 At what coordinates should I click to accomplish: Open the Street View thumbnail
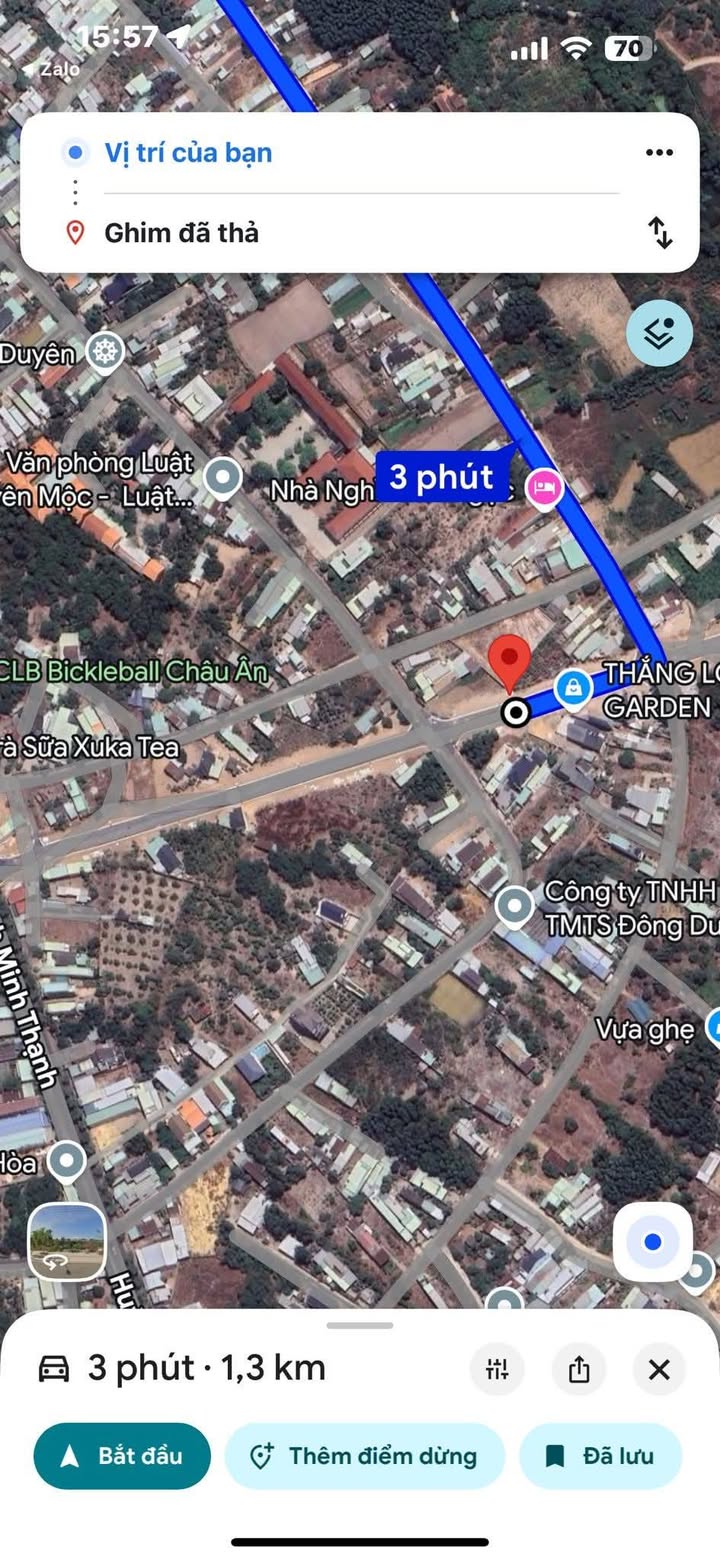point(66,1241)
